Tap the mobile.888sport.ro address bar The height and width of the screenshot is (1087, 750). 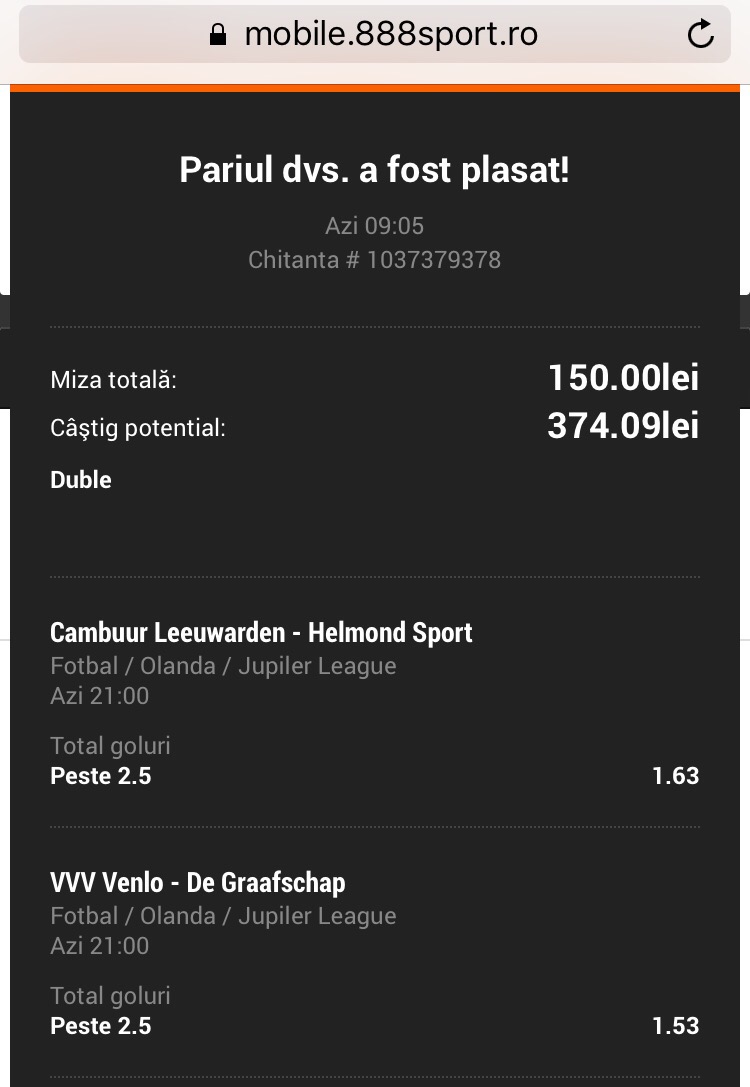tap(374, 34)
